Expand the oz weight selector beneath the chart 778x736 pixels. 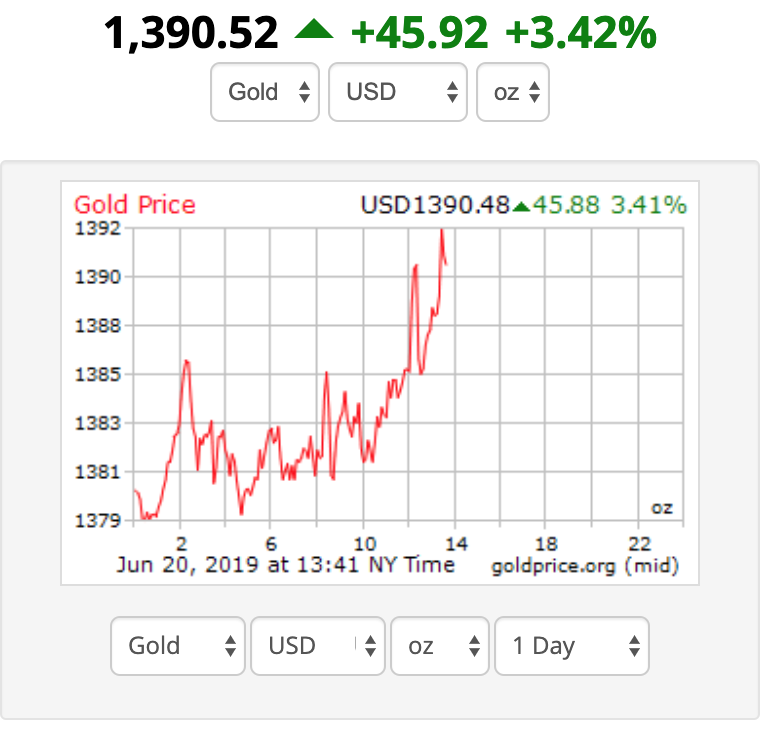[440, 646]
